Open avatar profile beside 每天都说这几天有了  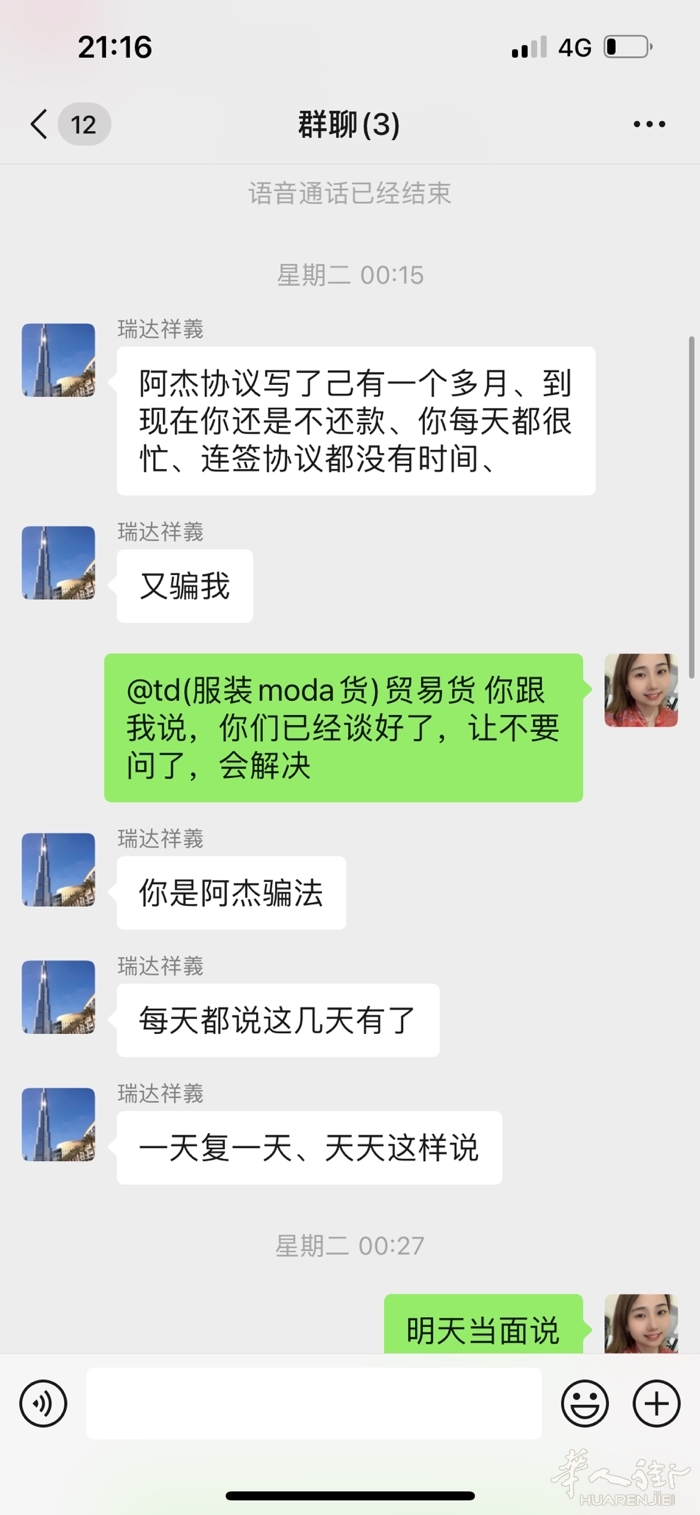58,997
